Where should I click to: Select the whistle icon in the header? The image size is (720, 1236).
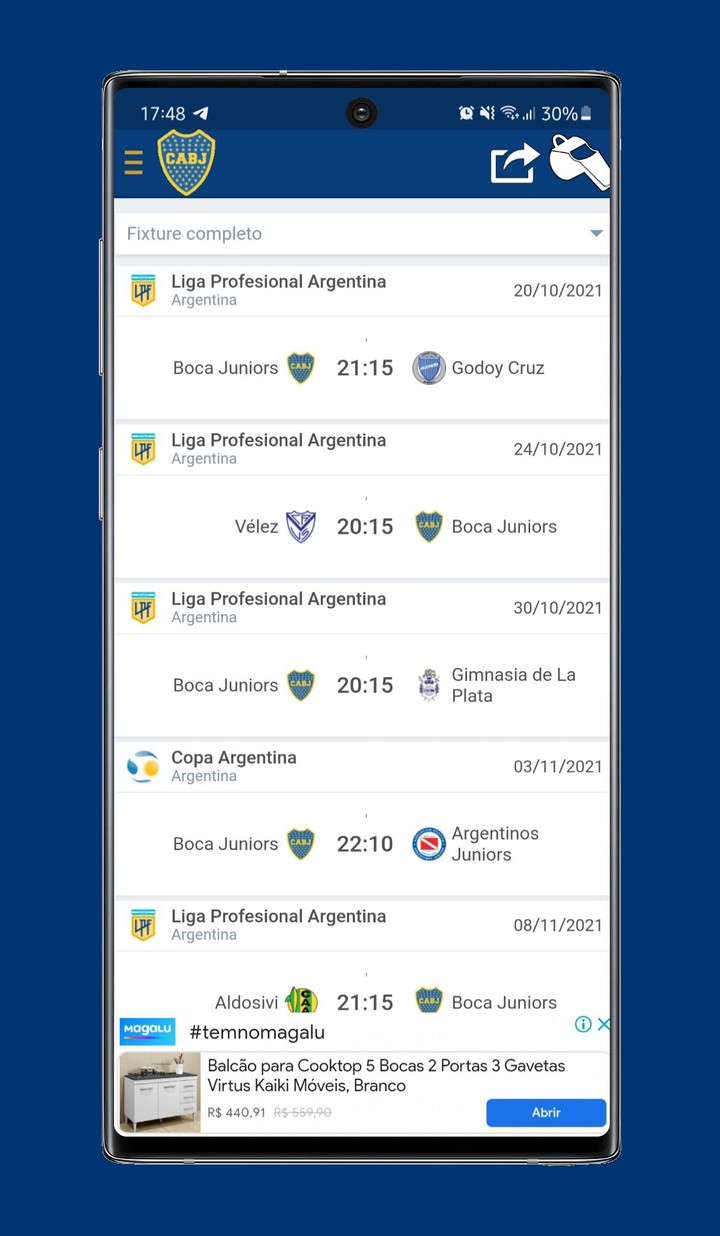click(x=582, y=162)
